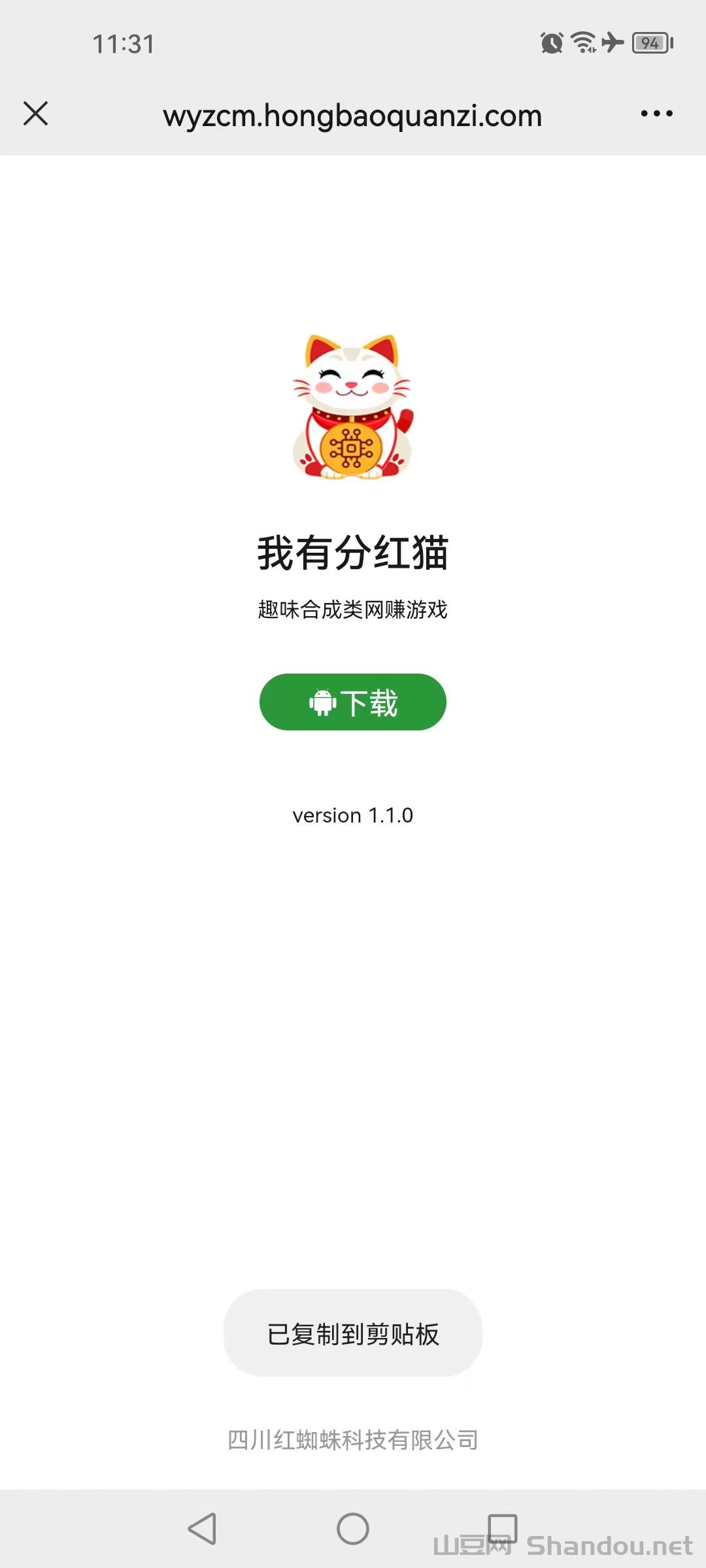Close the web page with the X icon
The width and height of the screenshot is (706, 1568).
tap(36, 114)
